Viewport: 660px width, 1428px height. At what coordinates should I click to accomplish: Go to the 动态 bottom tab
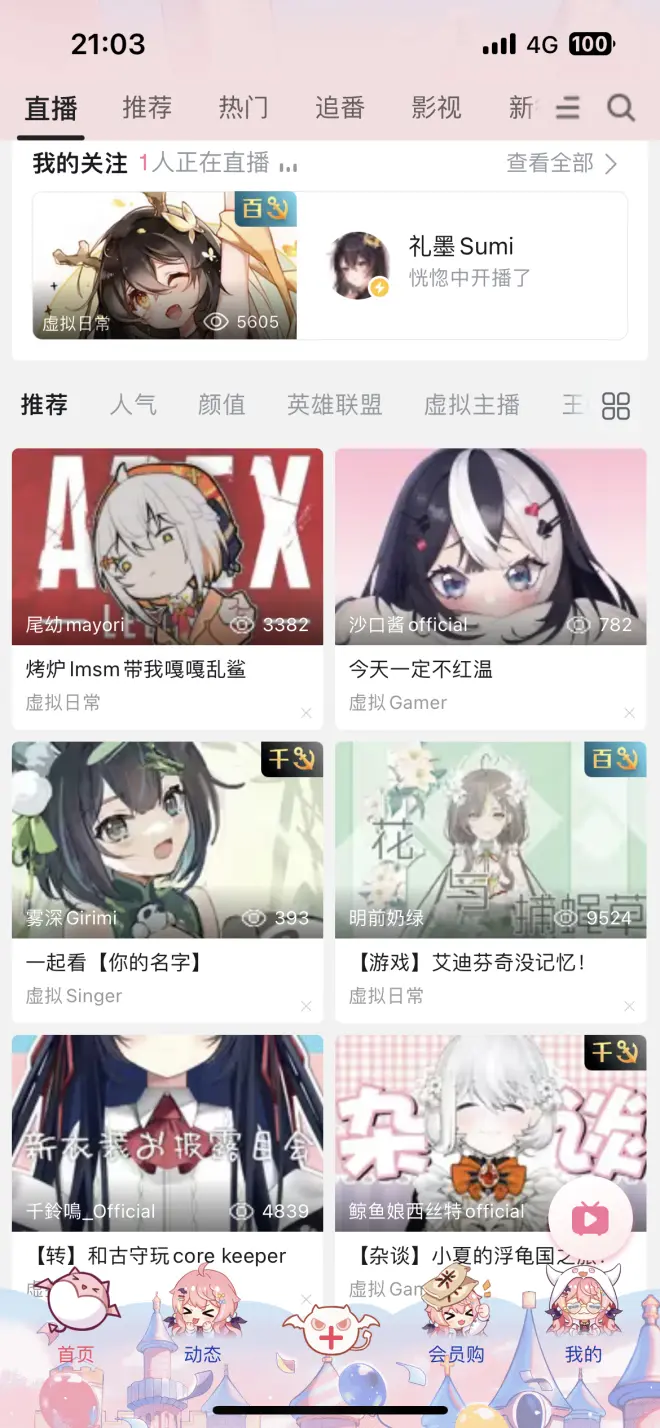tap(202, 1328)
